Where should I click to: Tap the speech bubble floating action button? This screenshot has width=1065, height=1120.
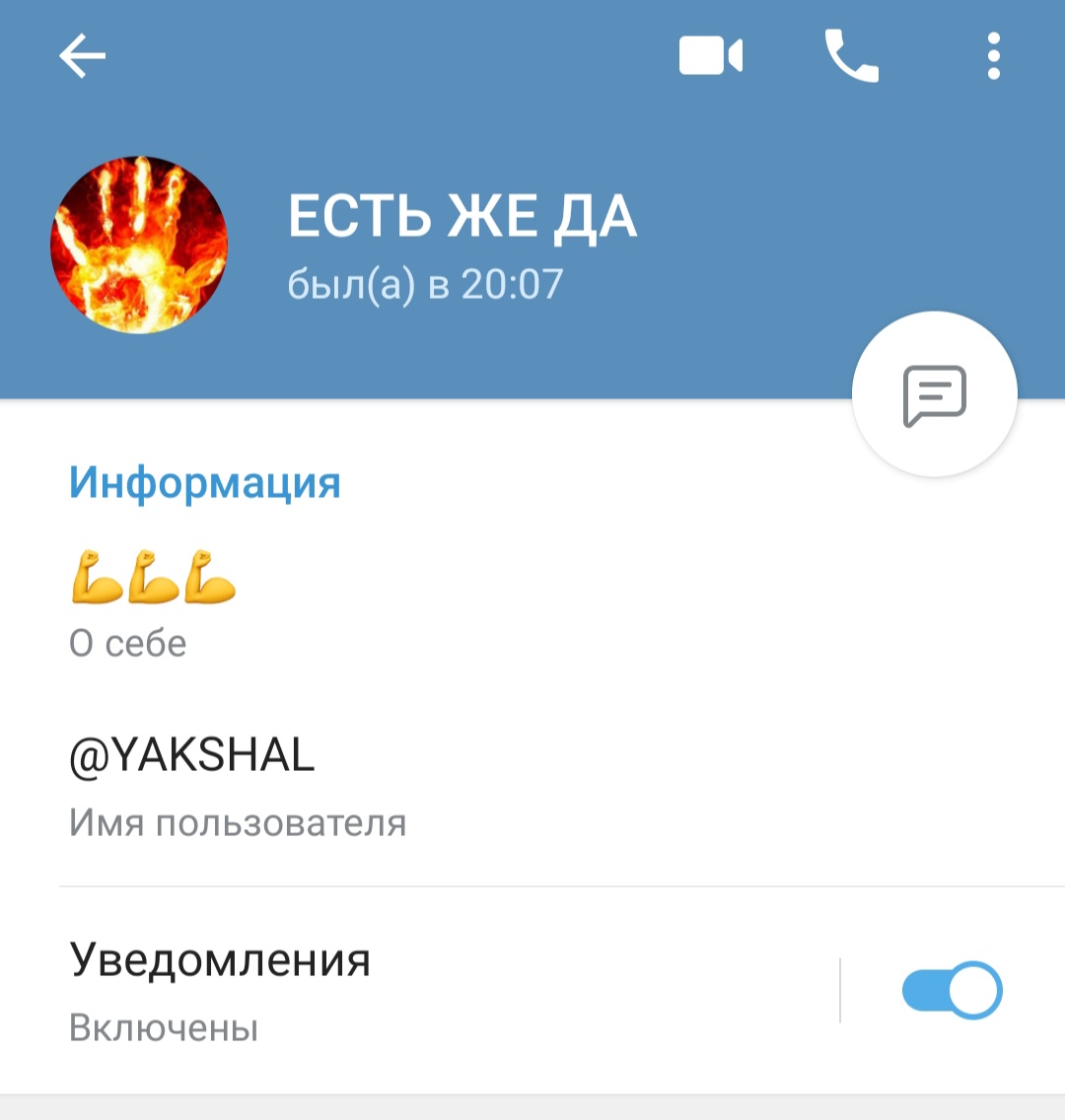point(934,393)
